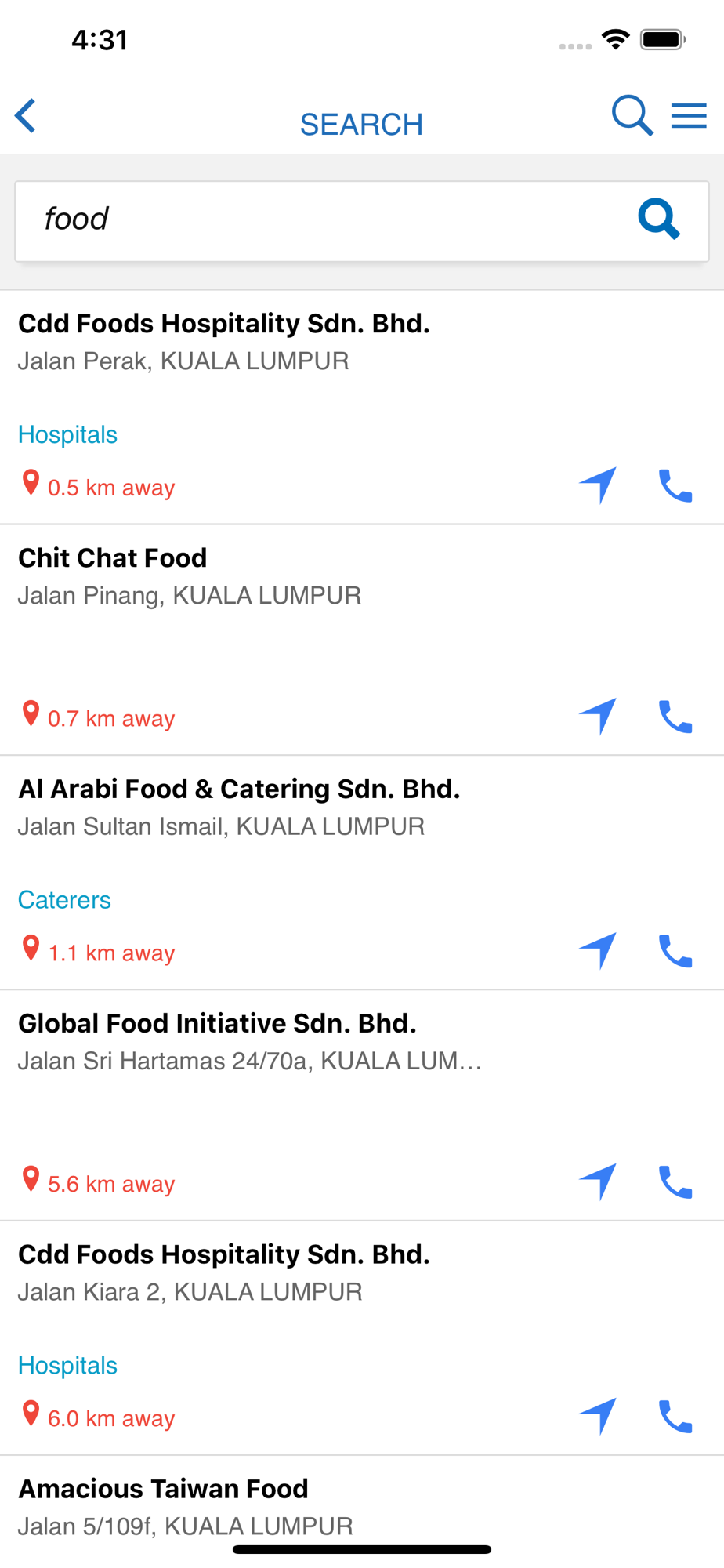
Task: Open Chit Chat Food listing
Action: [362, 640]
